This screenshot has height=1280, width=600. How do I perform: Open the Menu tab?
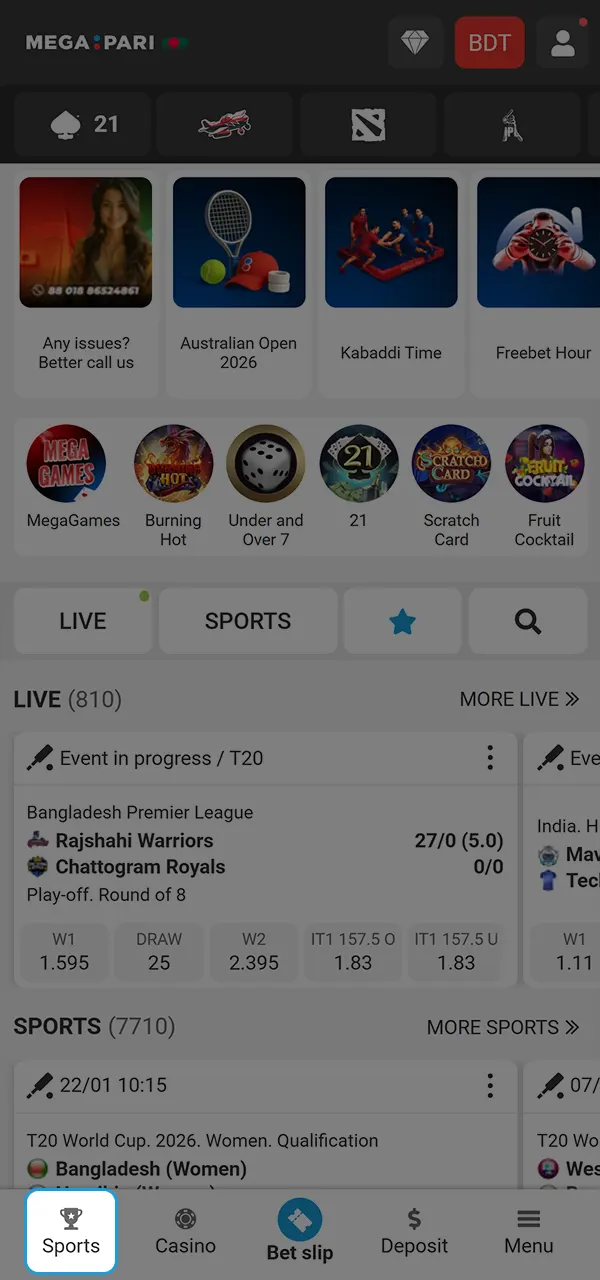528,1232
